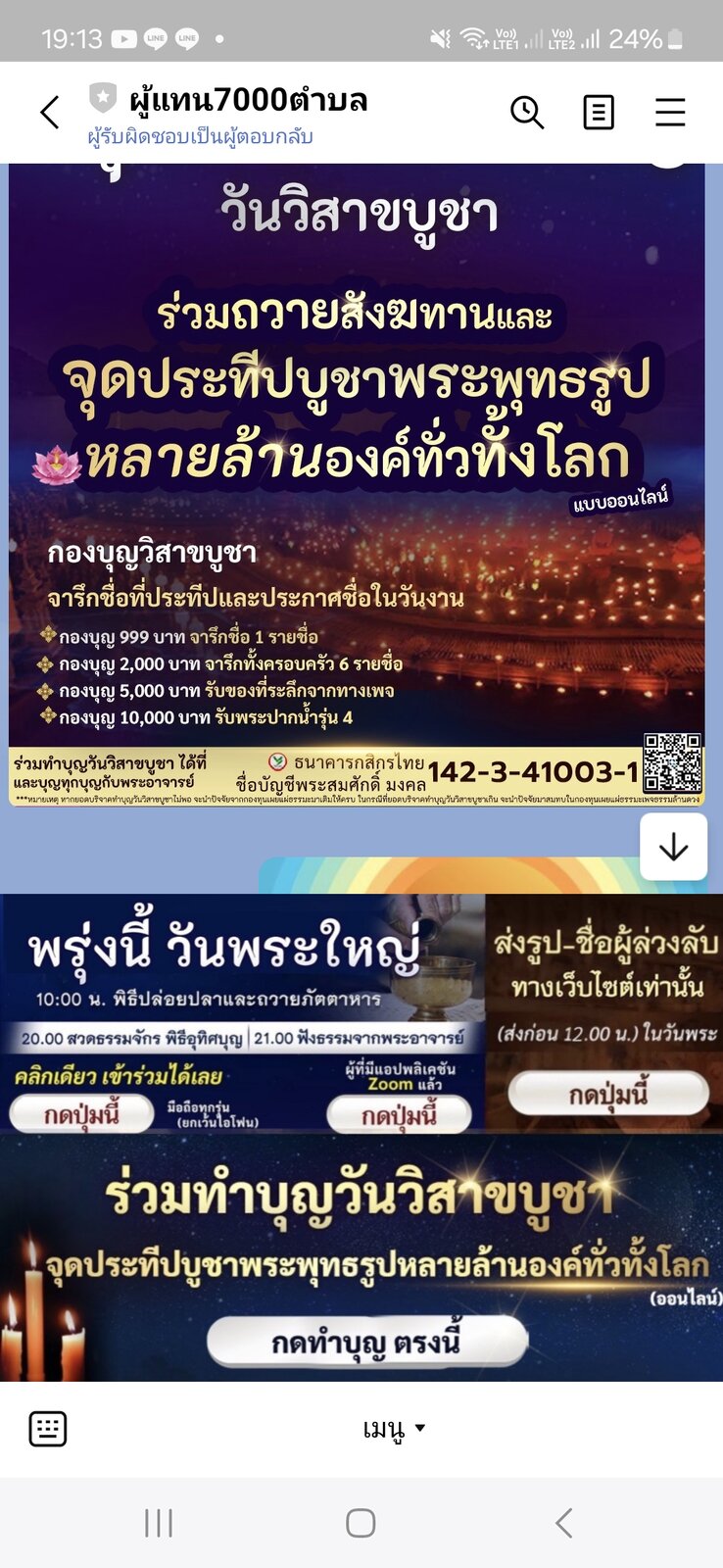Viewport: 723px width, 1568px height.
Task: Jump to latest message with the down arrow
Action: tap(673, 847)
